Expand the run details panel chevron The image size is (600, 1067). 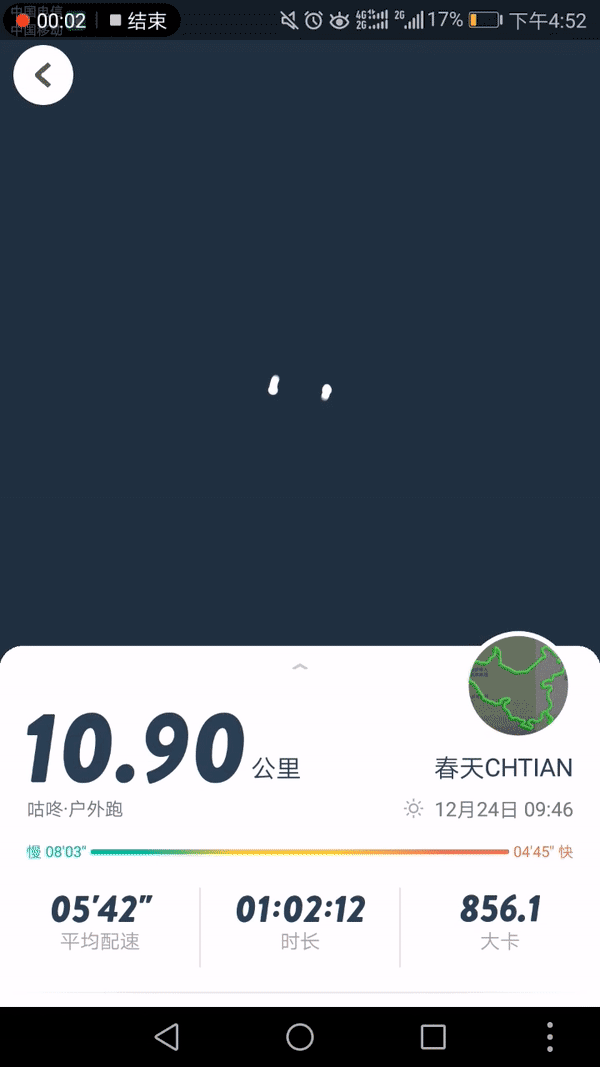[x=299, y=666]
